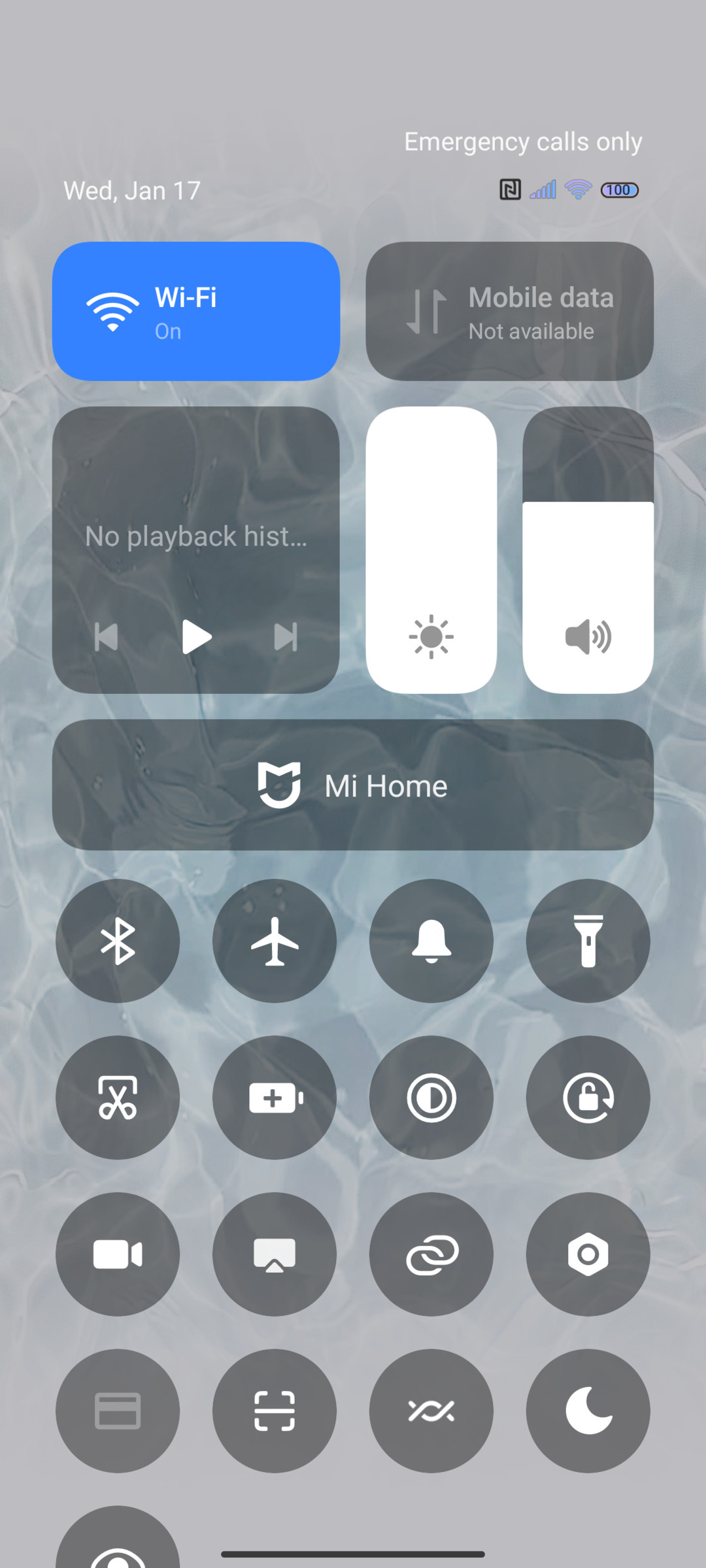Tap the Mobile data tile

(510, 311)
